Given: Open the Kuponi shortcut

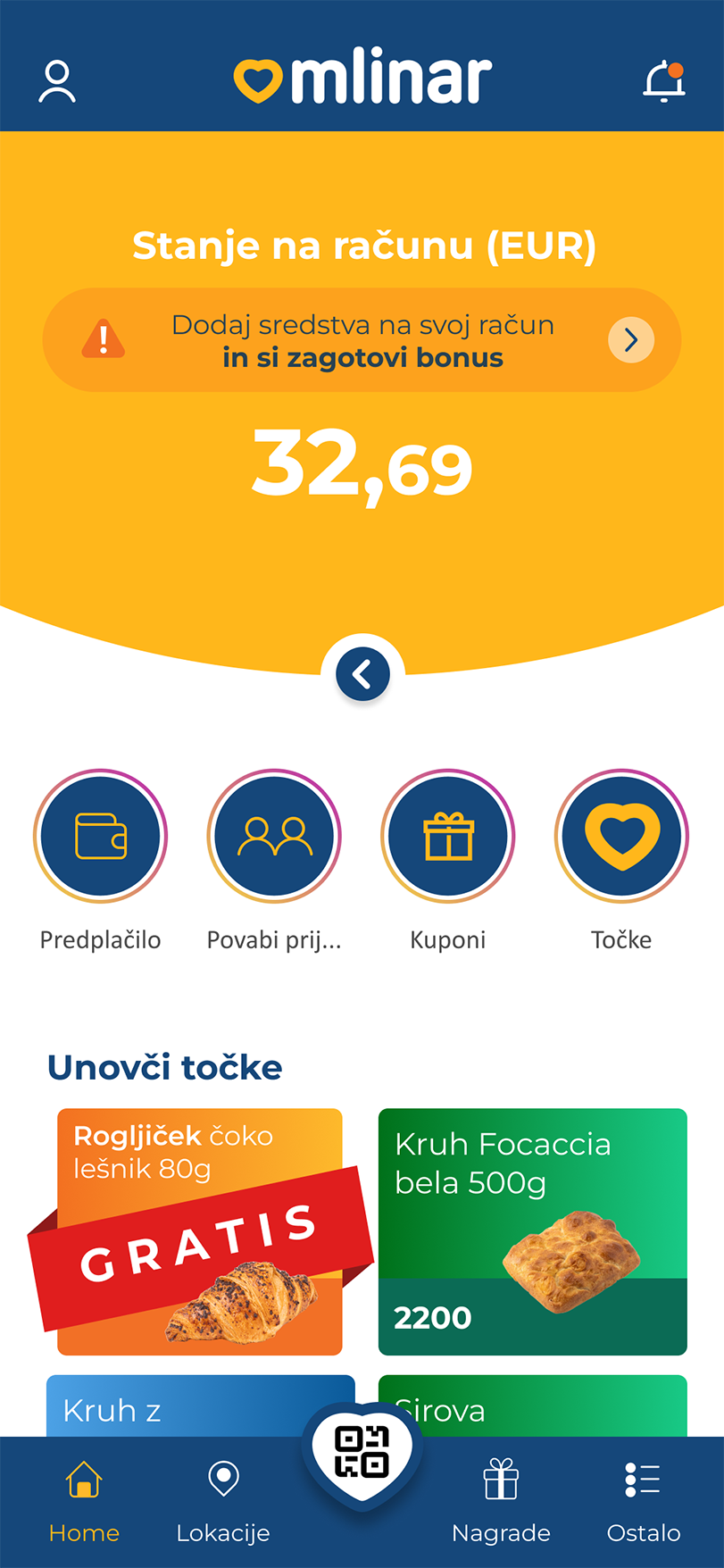Looking at the screenshot, I should click(448, 837).
